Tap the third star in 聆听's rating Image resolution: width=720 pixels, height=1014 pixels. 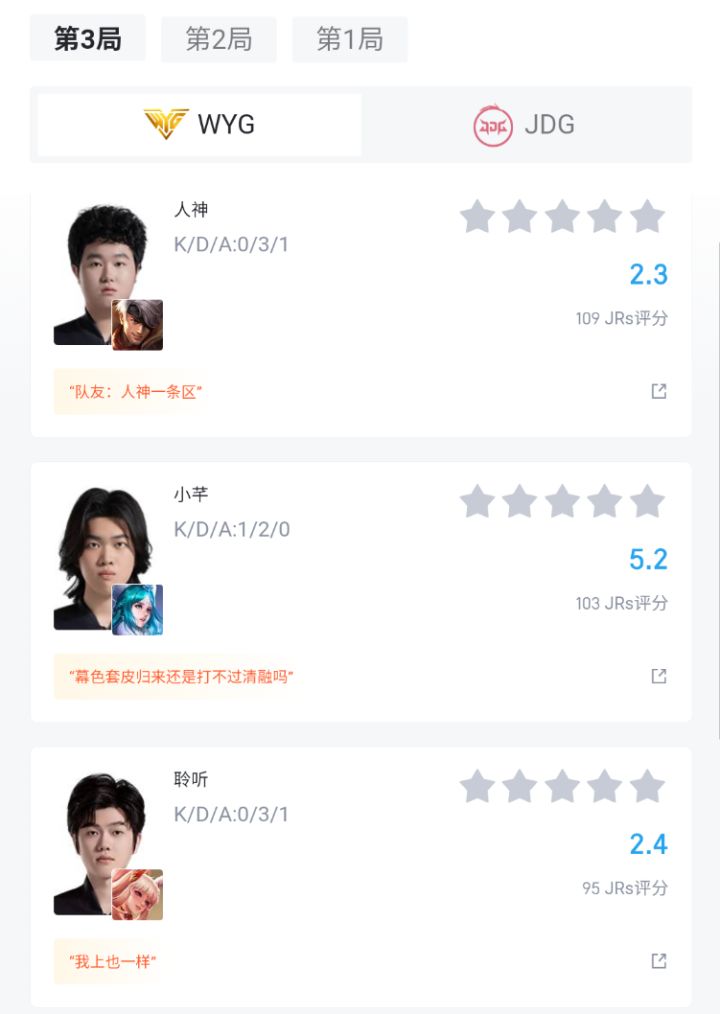(562, 788)
